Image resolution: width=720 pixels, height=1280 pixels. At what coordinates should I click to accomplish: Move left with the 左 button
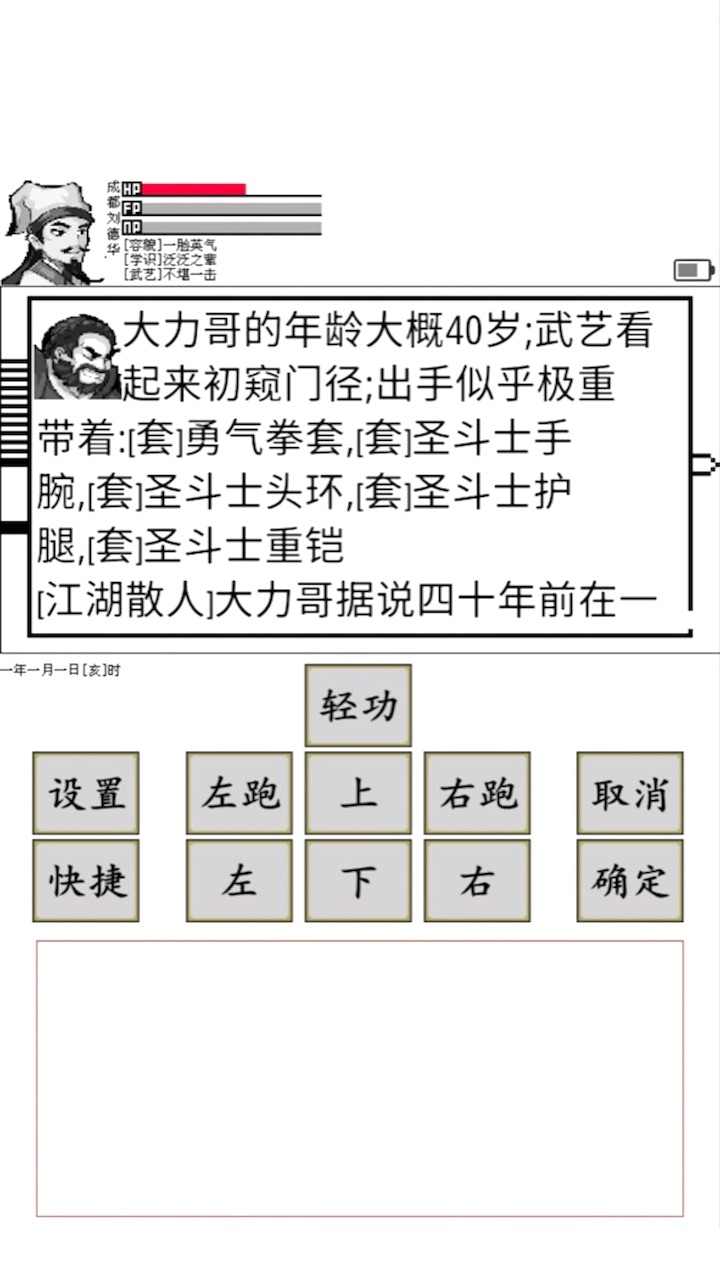(x=239, y=880)
